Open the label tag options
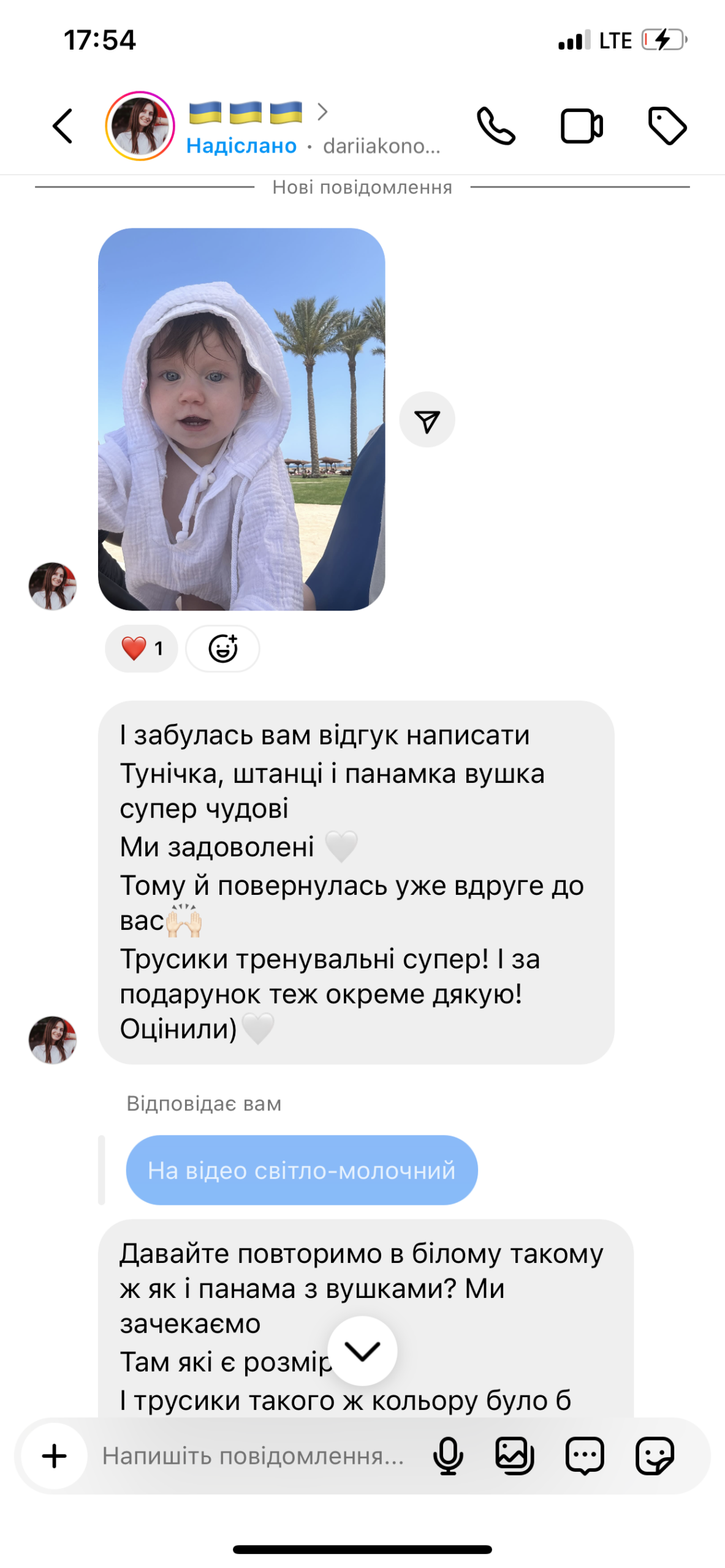725x1568 pixels. (667, 126)
